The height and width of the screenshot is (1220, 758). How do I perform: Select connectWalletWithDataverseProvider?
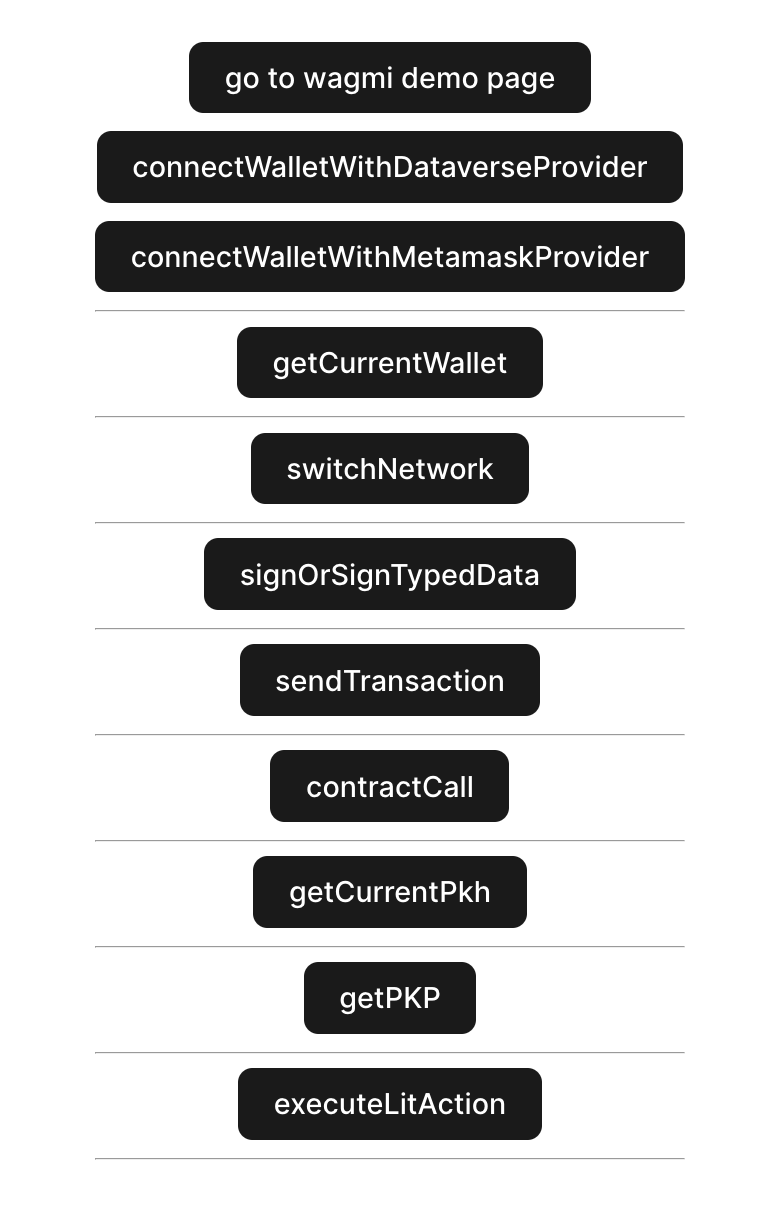[389, 167]
